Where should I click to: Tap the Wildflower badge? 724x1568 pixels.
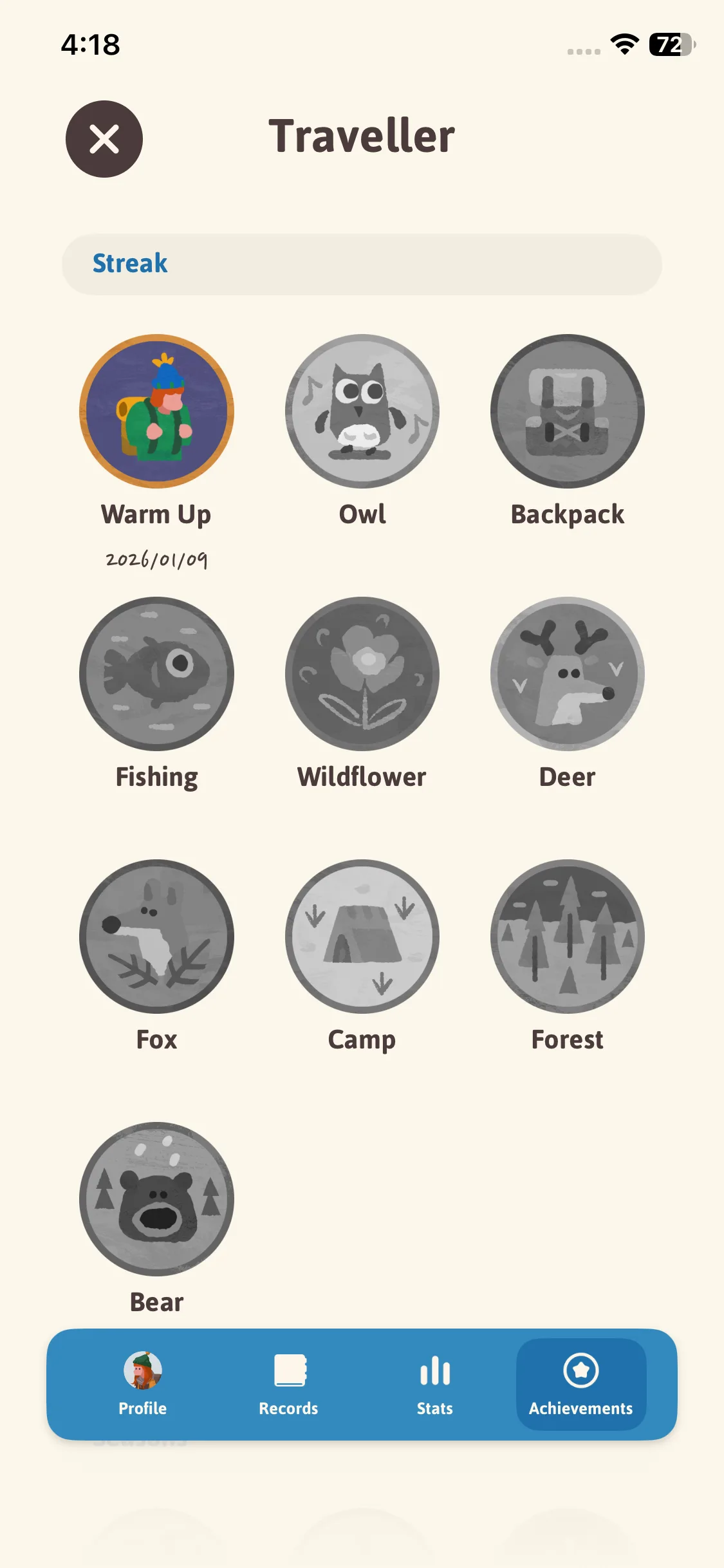(362, 674)
